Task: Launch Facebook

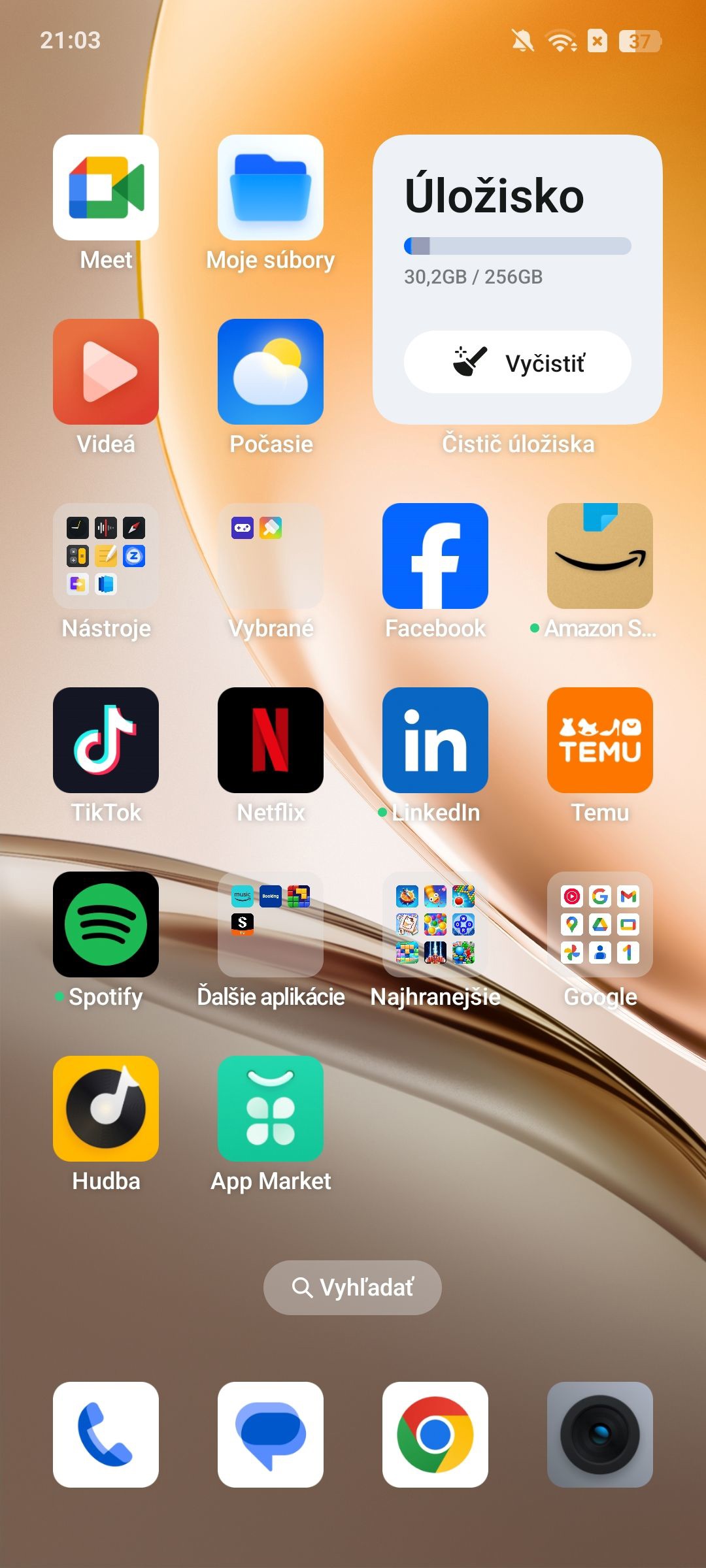Action: point(435,556)
